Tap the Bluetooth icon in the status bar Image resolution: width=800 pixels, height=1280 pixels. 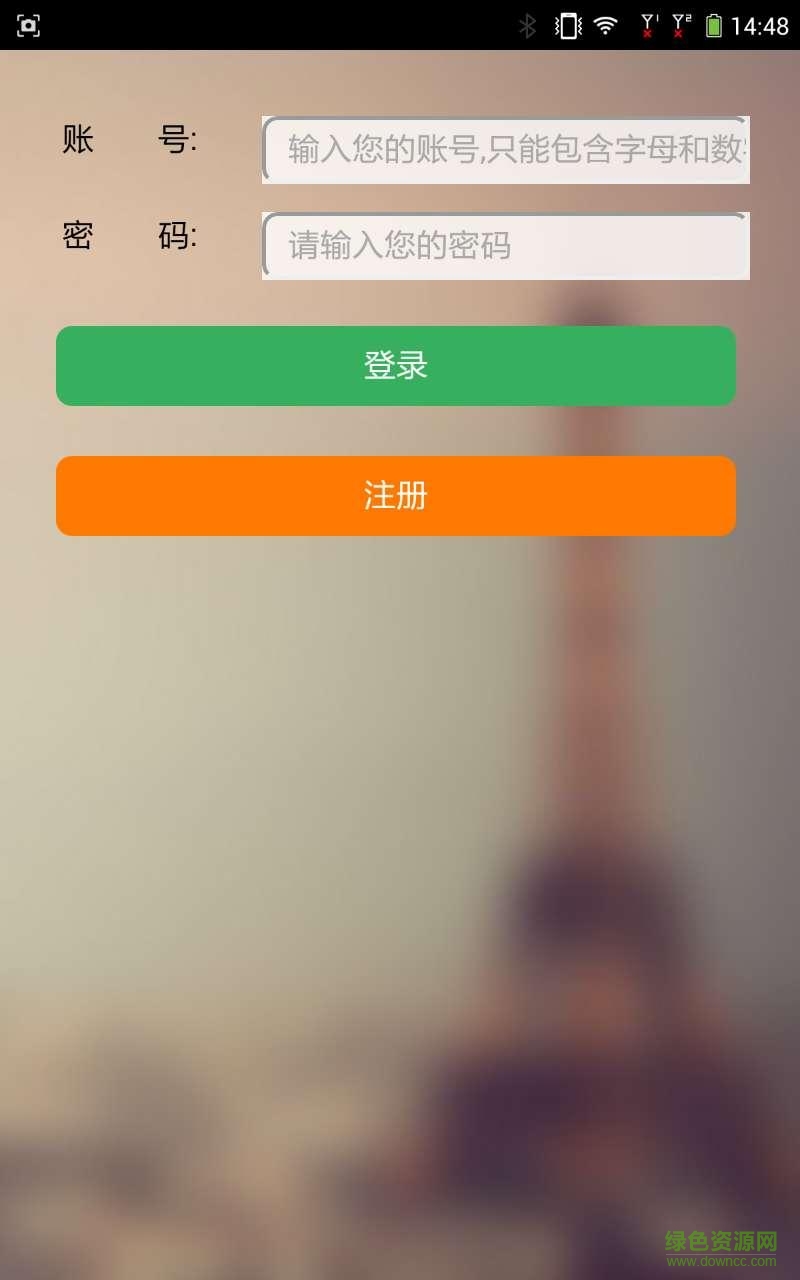[527, 24]
